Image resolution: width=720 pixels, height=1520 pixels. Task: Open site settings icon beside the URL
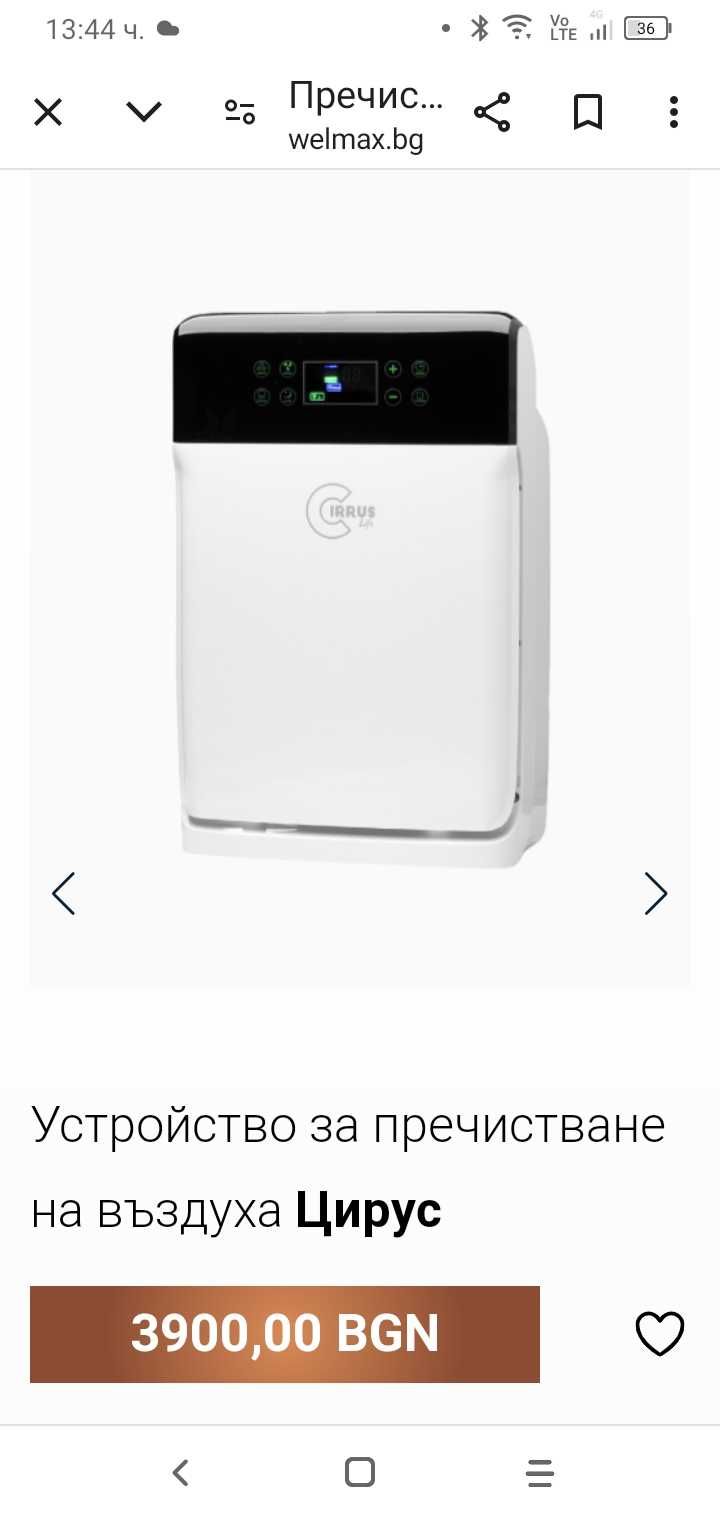(x=240, y=112)
